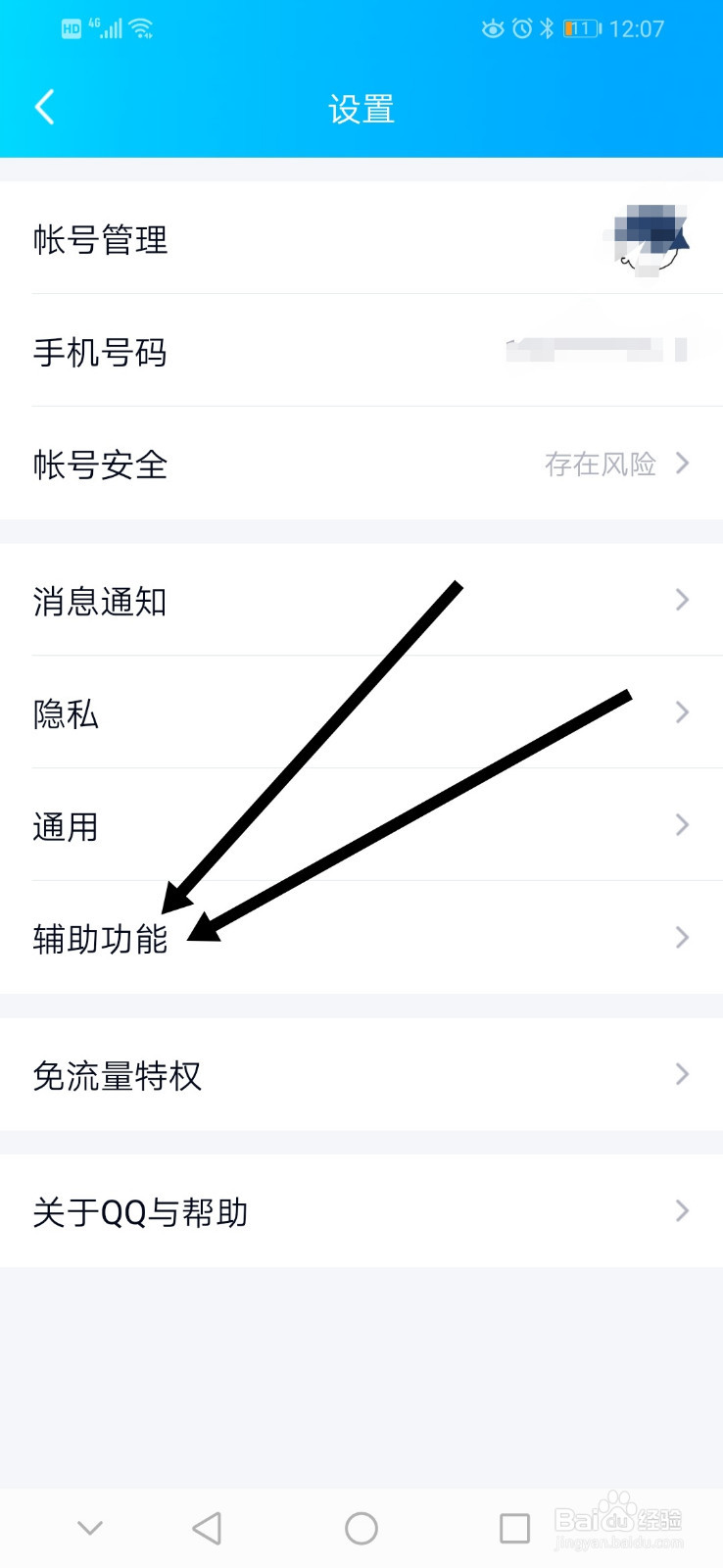Tap the WiFi icon in the status bar
The height and width of the screenshot is (1568, 723).
(x=140, y=27)
